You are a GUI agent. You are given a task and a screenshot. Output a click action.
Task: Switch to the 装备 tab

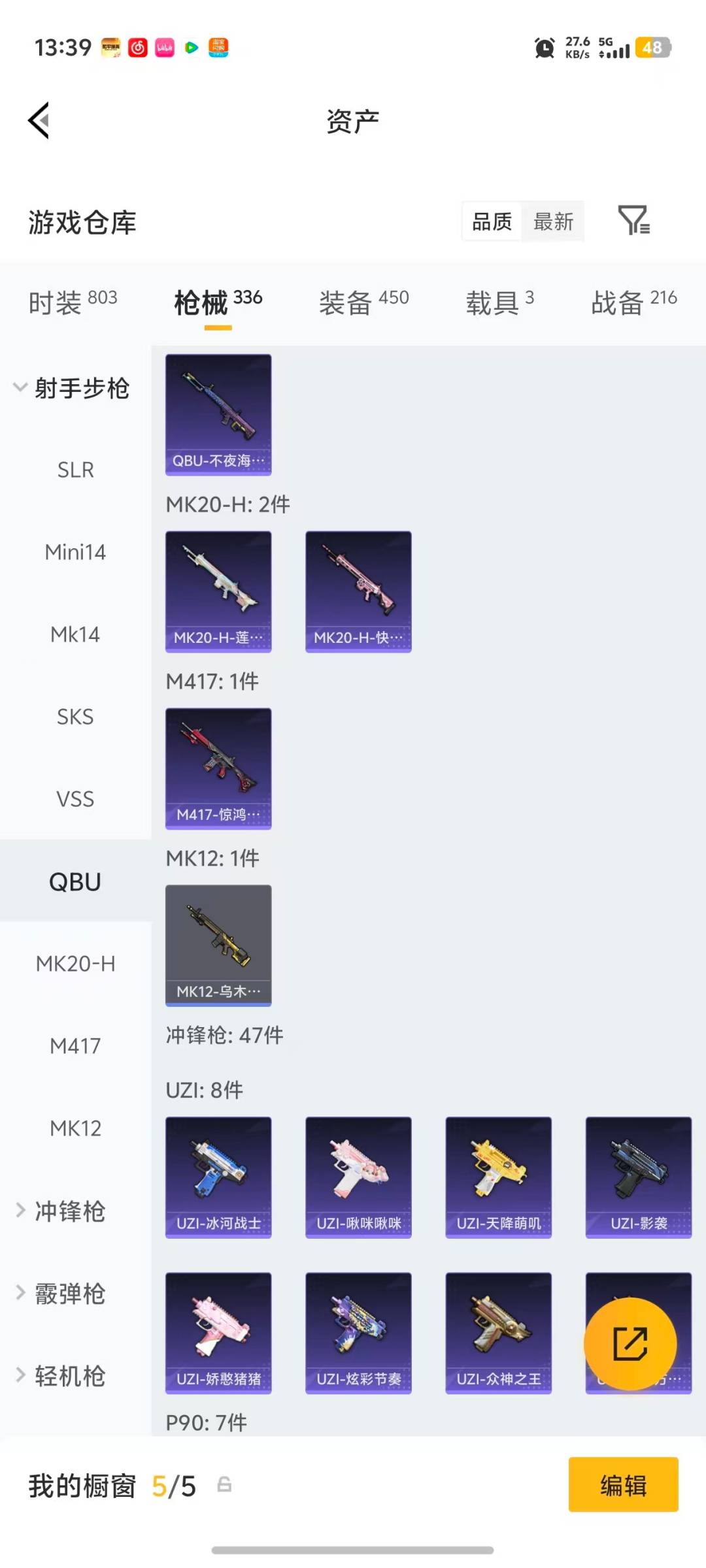point(363,302)
